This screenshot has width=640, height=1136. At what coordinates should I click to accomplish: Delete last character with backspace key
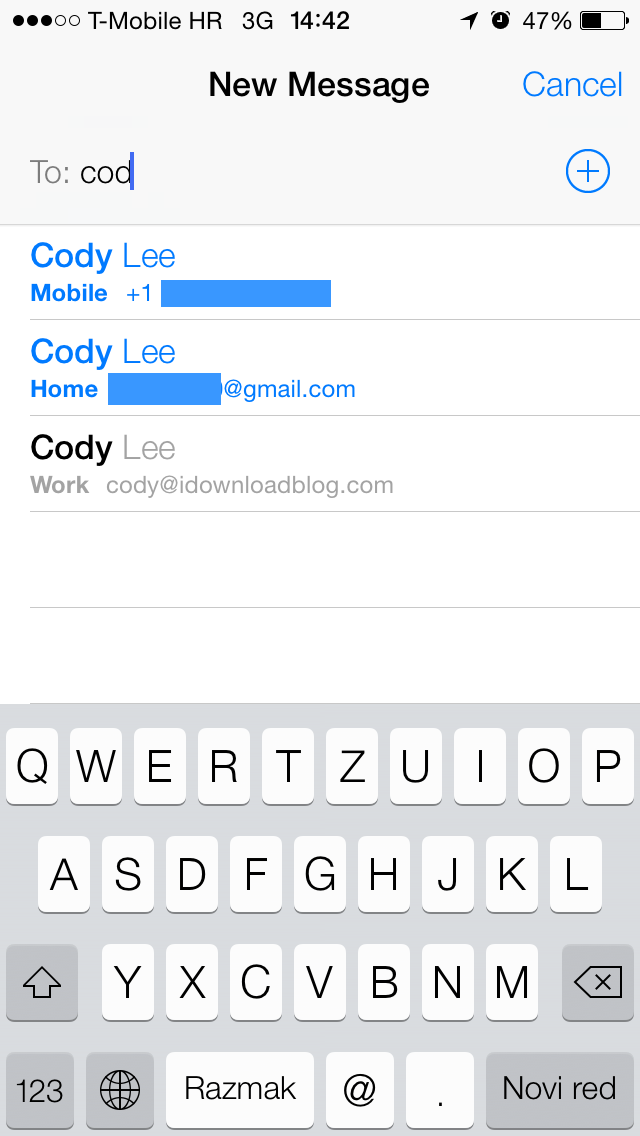click(x=598, y=984)
